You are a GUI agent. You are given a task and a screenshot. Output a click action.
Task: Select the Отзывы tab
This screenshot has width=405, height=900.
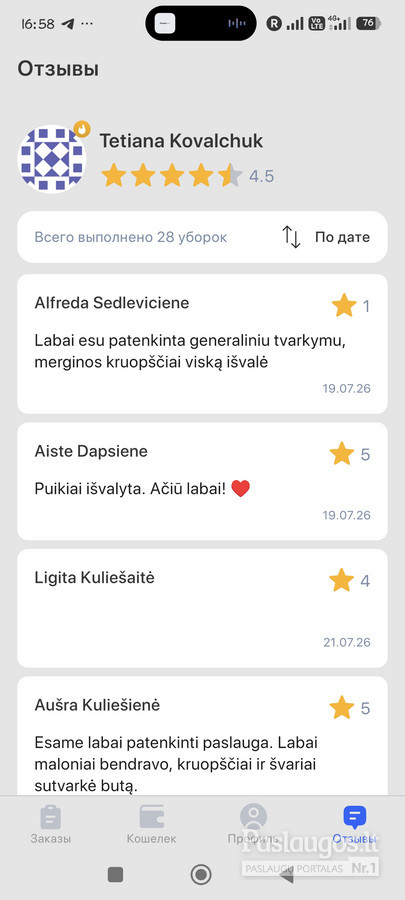pyautogui.click(x=354, y=825)
